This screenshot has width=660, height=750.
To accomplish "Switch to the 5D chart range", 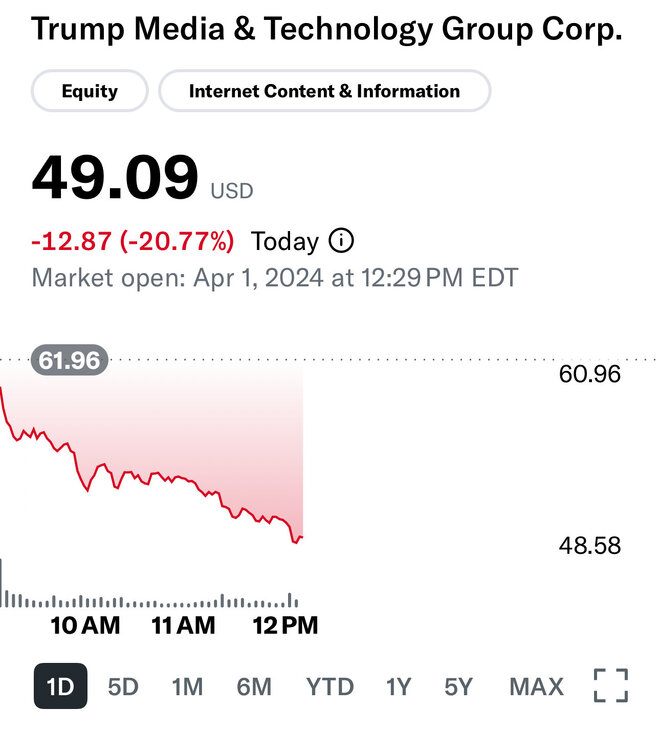I will coord(123,687).
